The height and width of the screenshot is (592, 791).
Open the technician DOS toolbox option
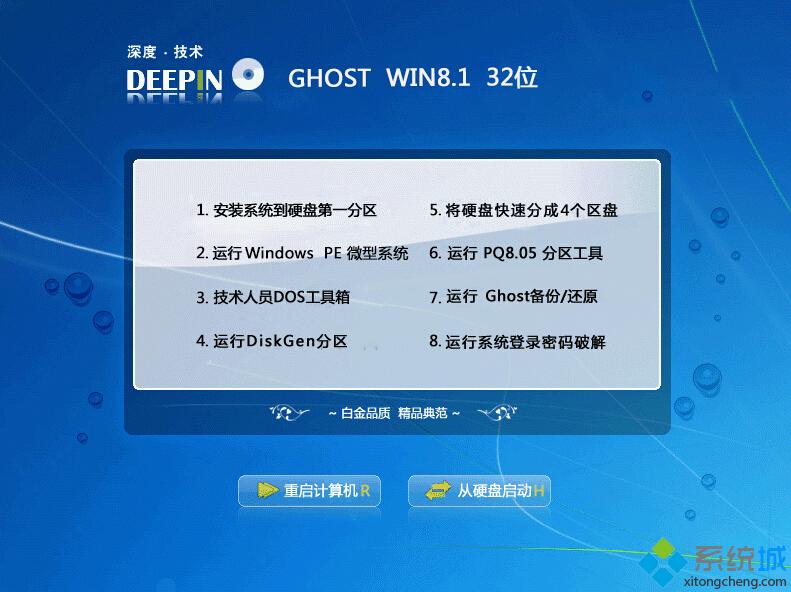tap(273, 297)
